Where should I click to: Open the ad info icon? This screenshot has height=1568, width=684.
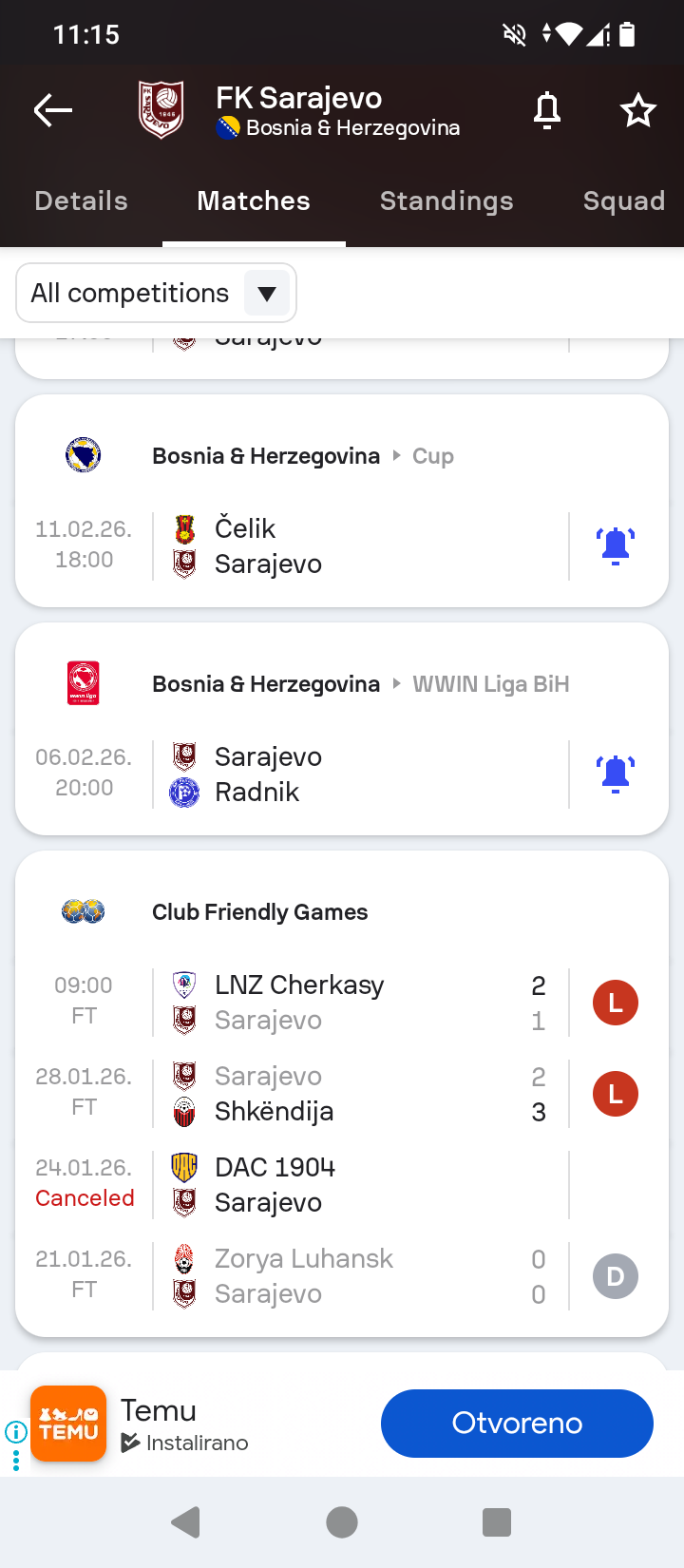16,1431
